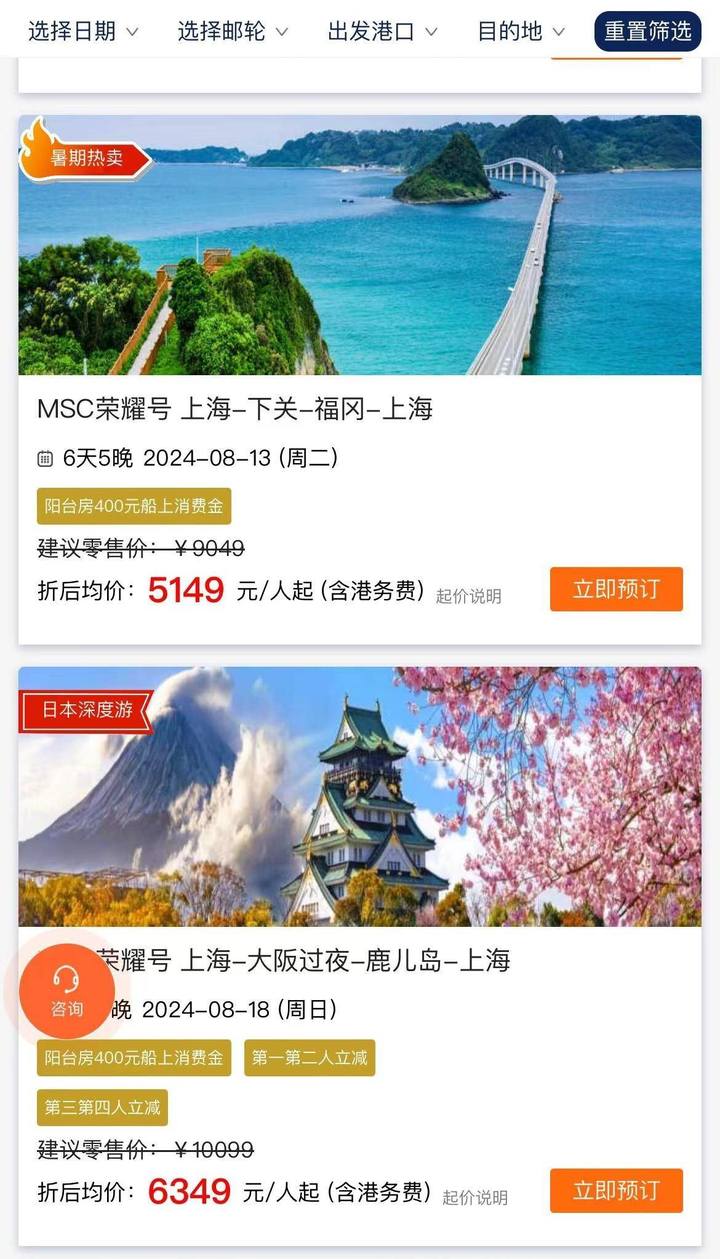The image size is (720, 1259).
Task: Open the 出发港口 departure port dropdown
Action: pyautogui.click(x=382, y=31)
